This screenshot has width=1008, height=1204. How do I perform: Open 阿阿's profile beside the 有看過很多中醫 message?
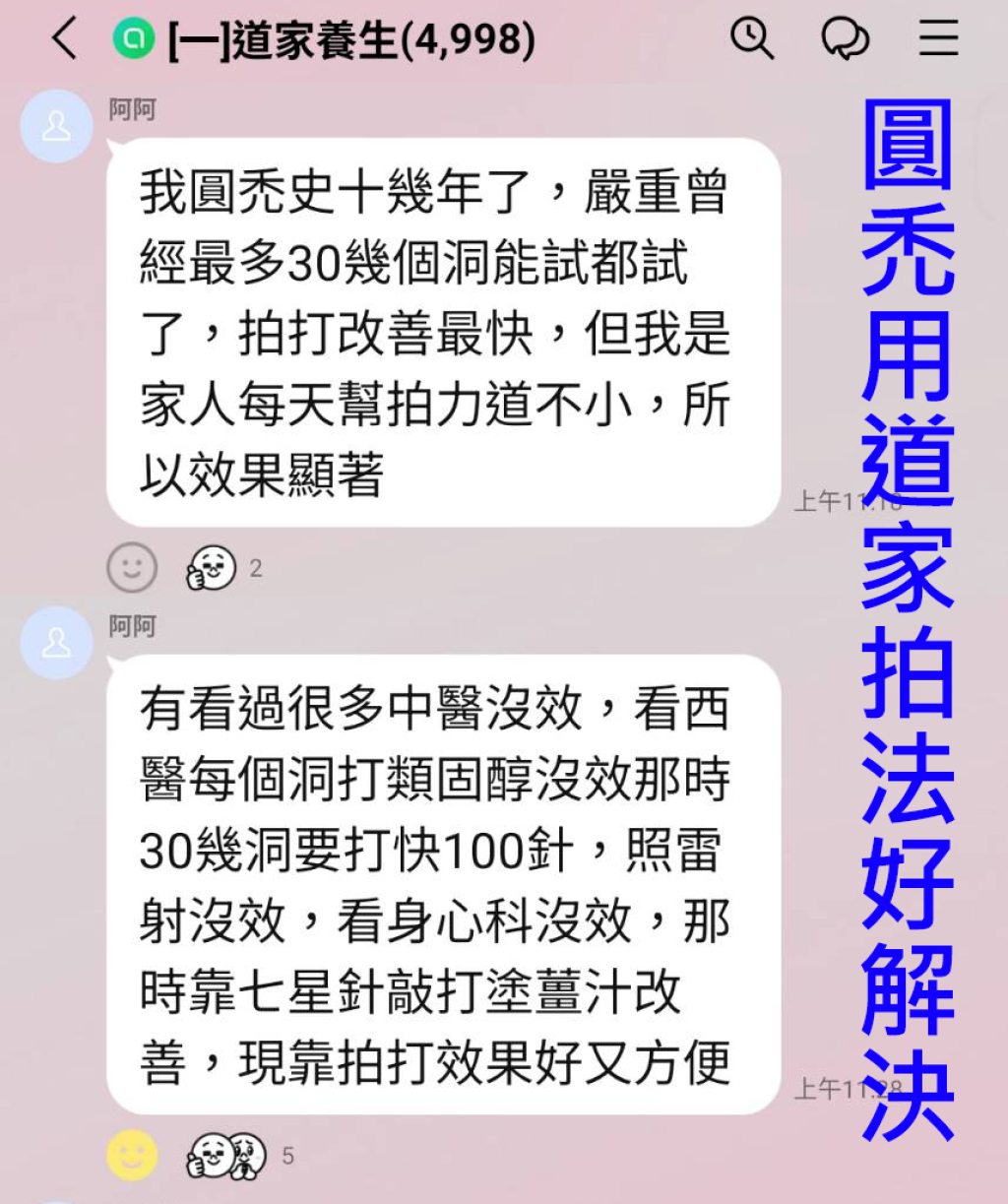pos(56,643)
